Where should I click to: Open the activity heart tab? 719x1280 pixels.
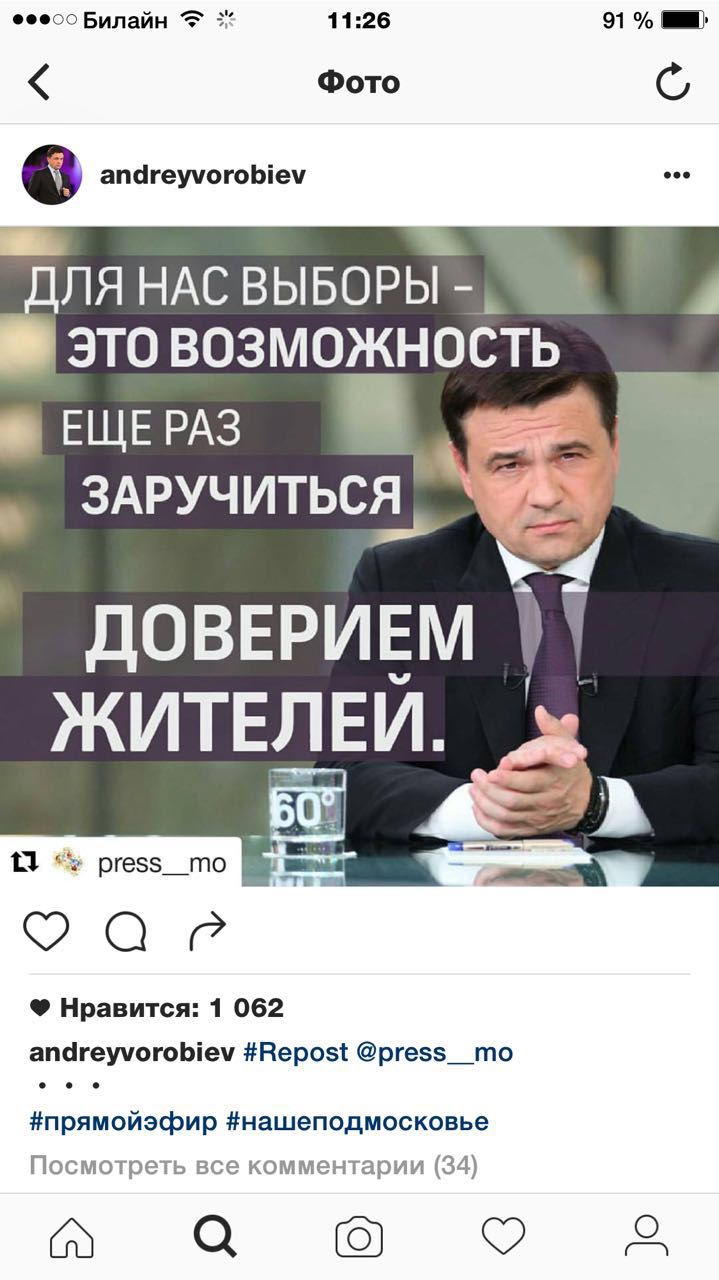click(x=503, y=1237)
